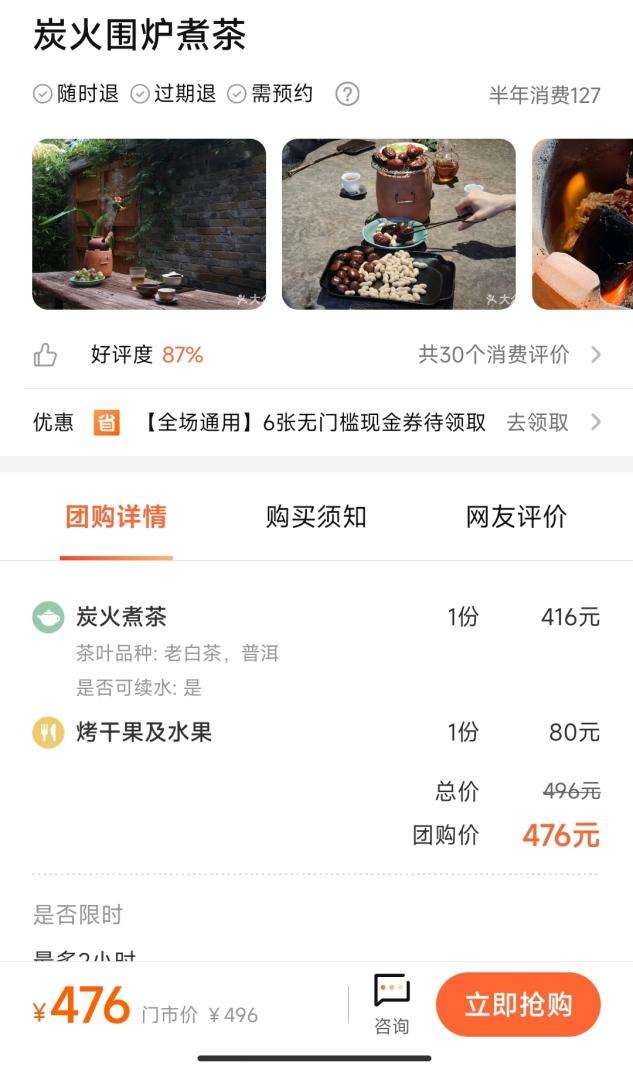Switch to the 购买须知 tab
This screenshot has width=633, height=1073.
316,517
